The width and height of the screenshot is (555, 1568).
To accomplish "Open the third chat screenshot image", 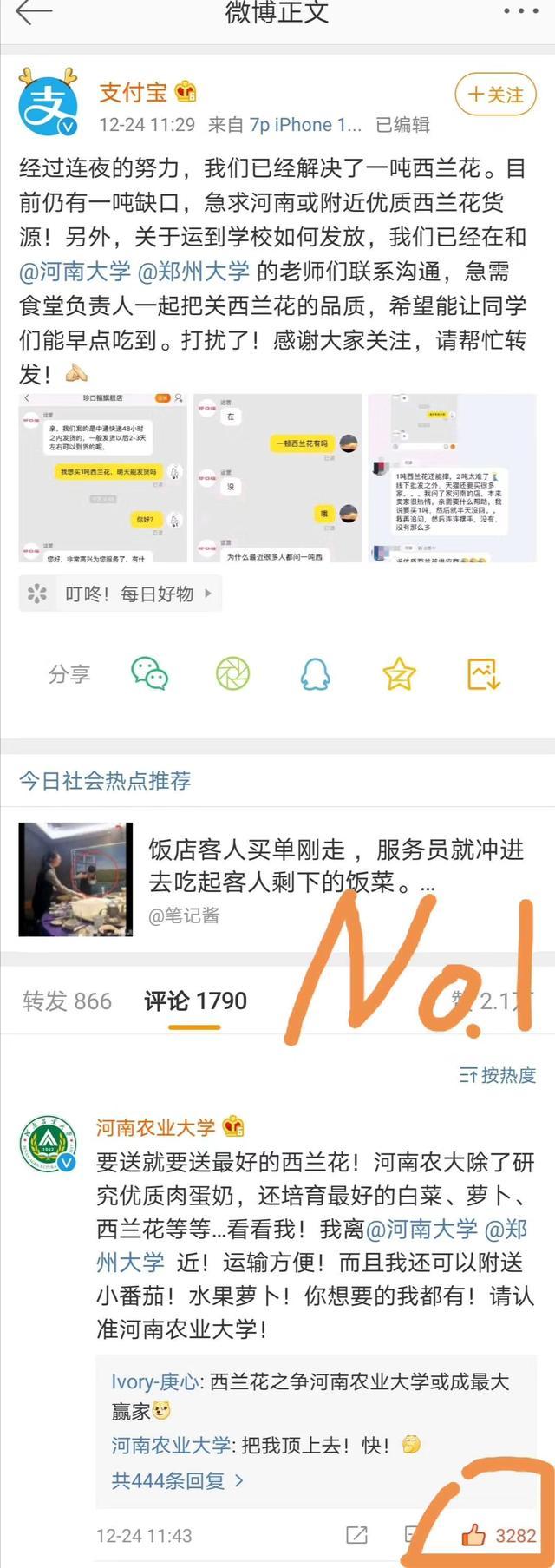I will pos(451,477).
